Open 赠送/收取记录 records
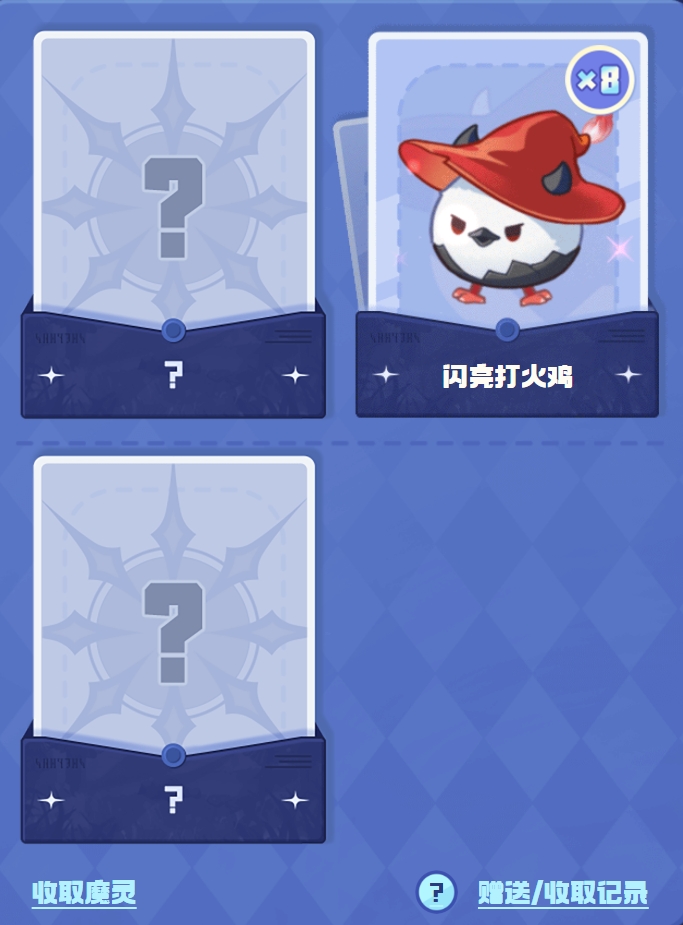The height and width of the screenshot is (925, 683). click(x=562, y=892)
